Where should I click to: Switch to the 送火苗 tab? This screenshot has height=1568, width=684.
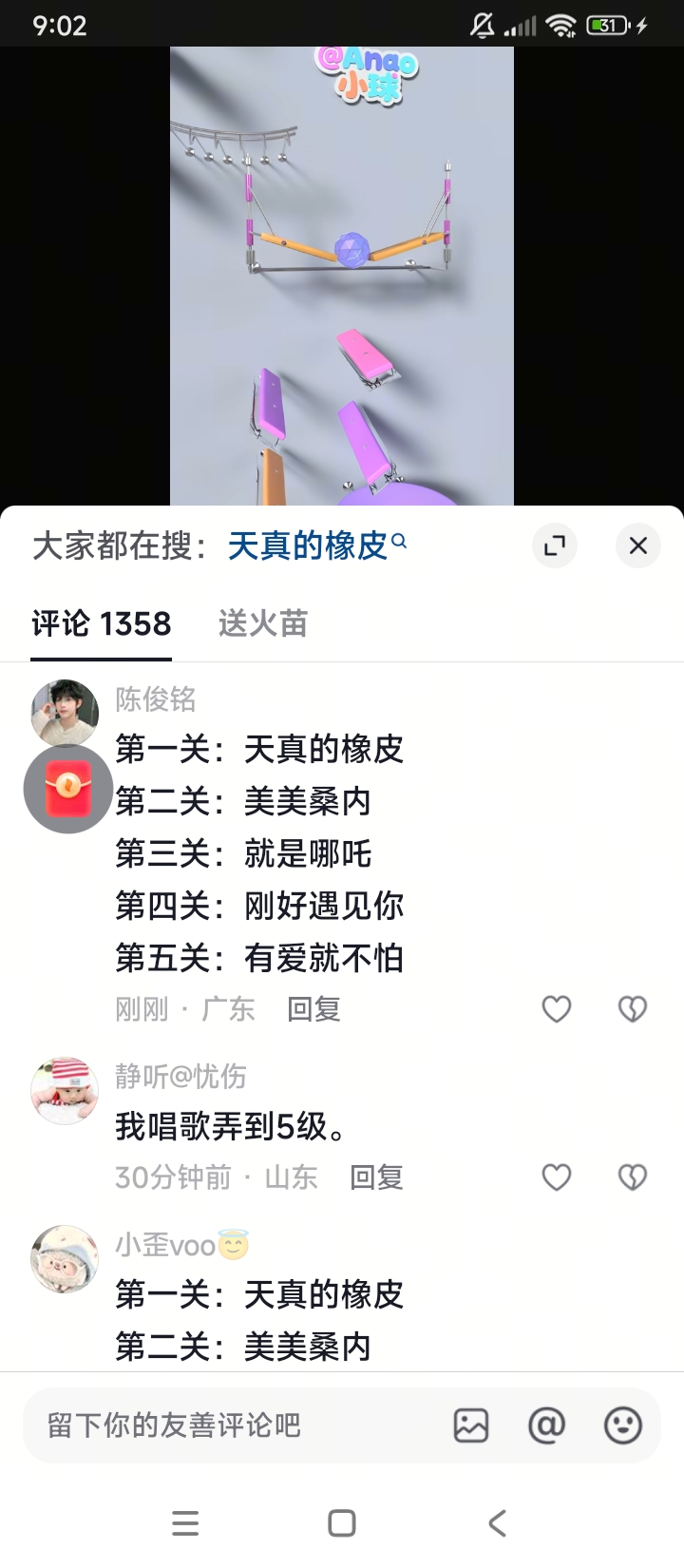click(x=263, y=623)
